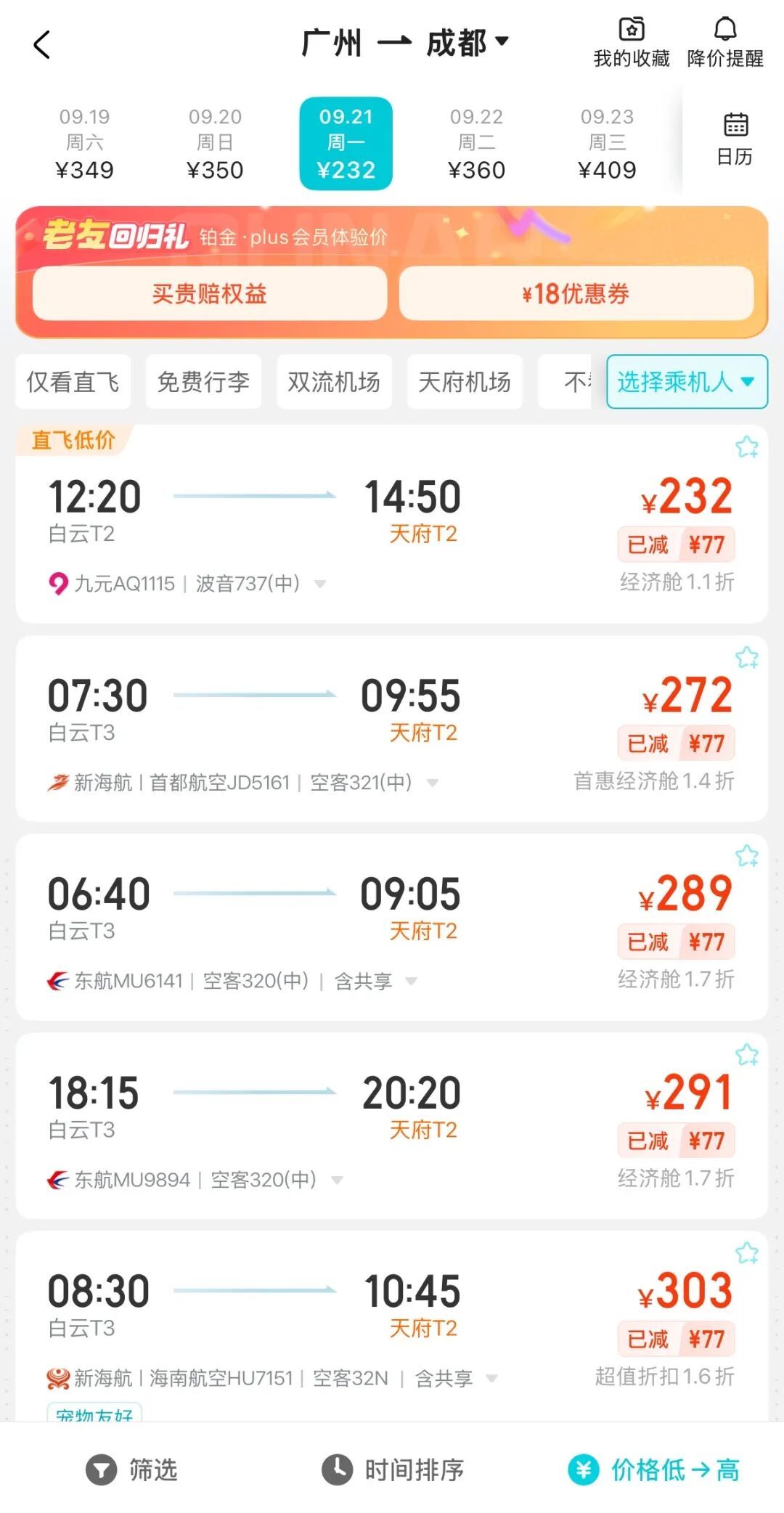The width and height of the screenshot is (784, 1513).
Task: Sort flights by 时间排序
Action: (393, 1469)
